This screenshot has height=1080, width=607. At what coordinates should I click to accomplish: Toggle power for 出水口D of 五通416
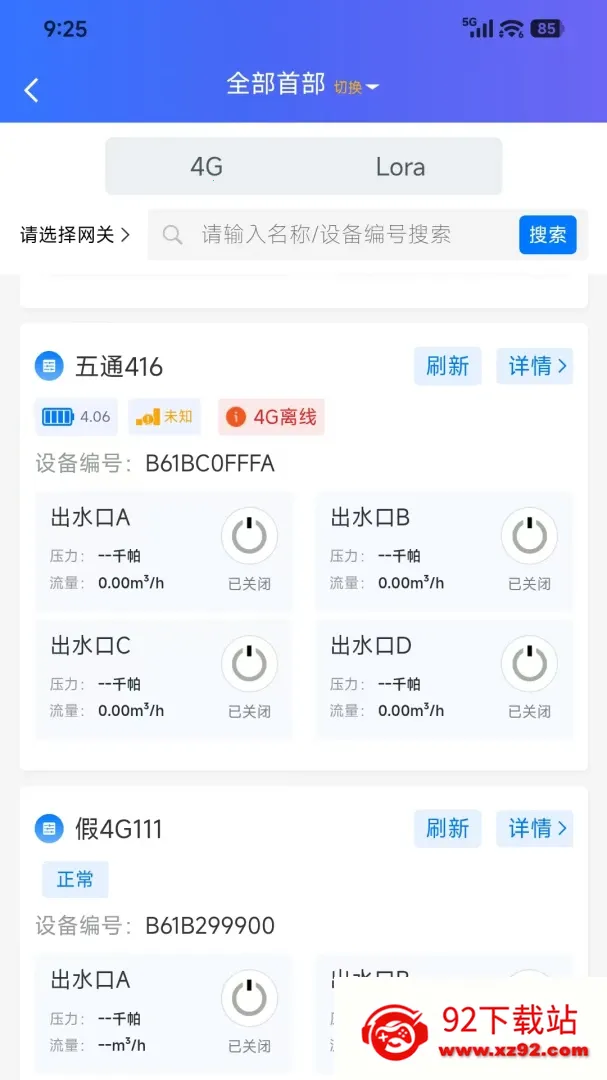(529, 664)
